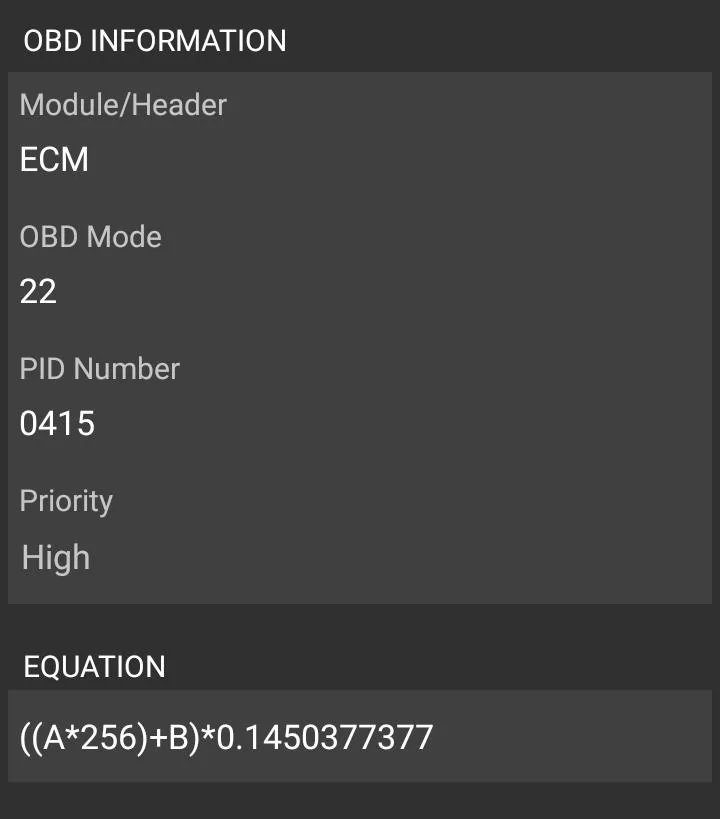This screenshot has height=819, width=720.
Task: Edit the PID Number field 0415
Action: (x=57, y=423)
